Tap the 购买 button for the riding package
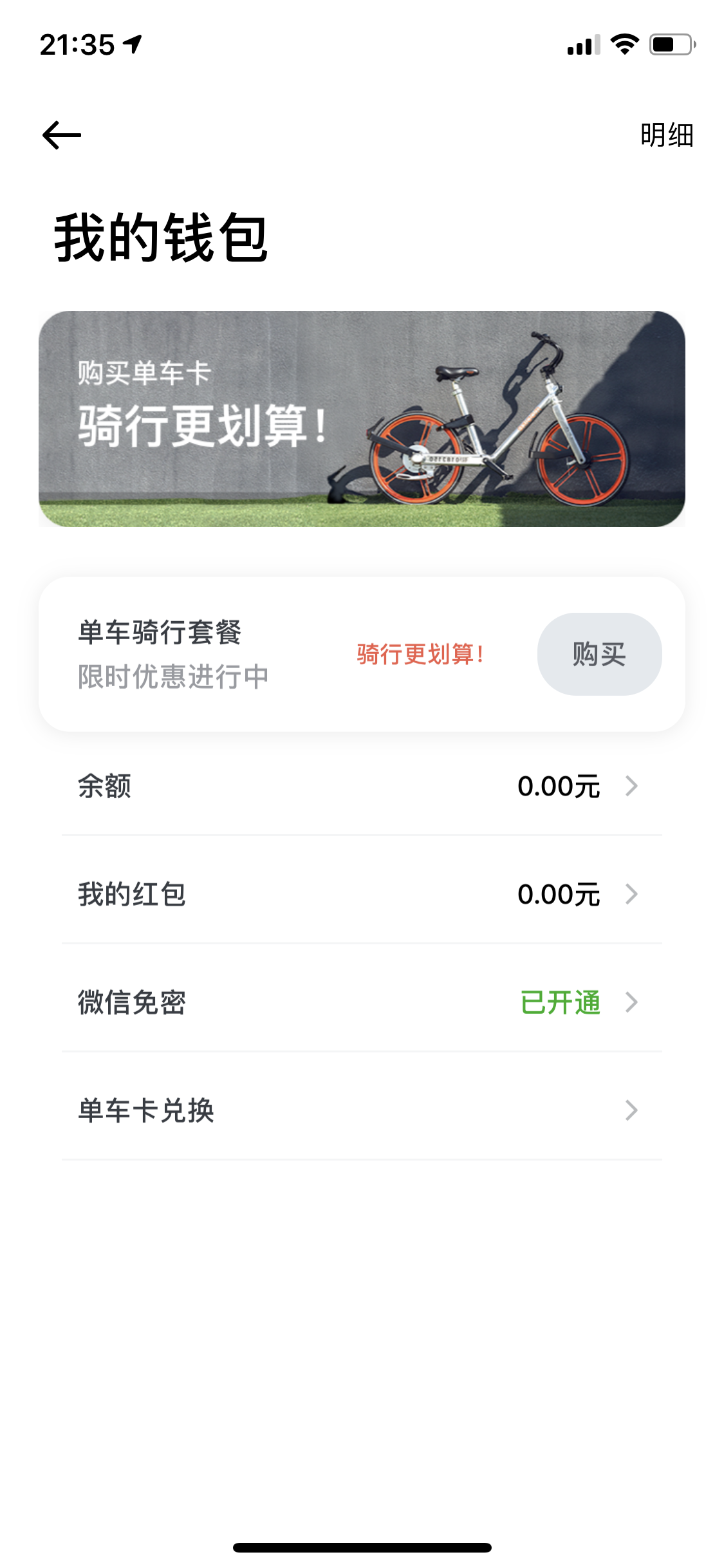 click(x=599, y=654)
